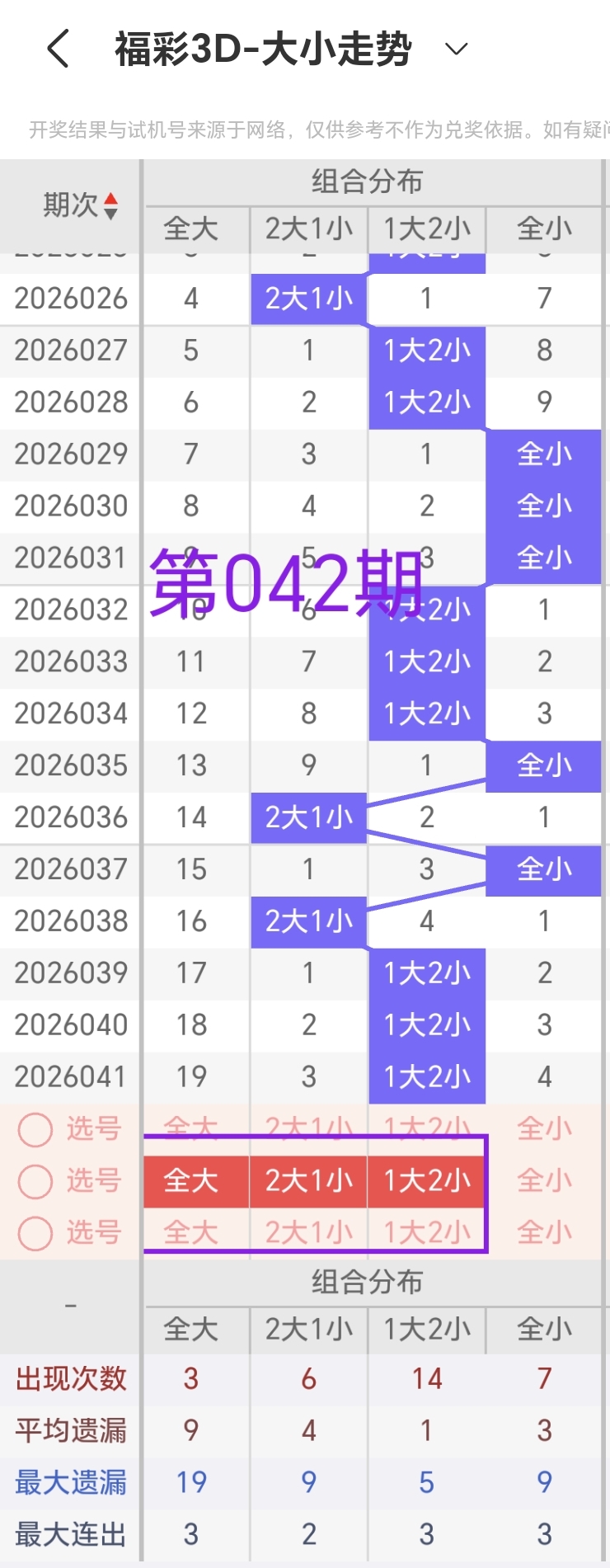This screenshot has width=610, height=1568.
Task: Select the 全小 column header
Action: (x=544, y=230)
